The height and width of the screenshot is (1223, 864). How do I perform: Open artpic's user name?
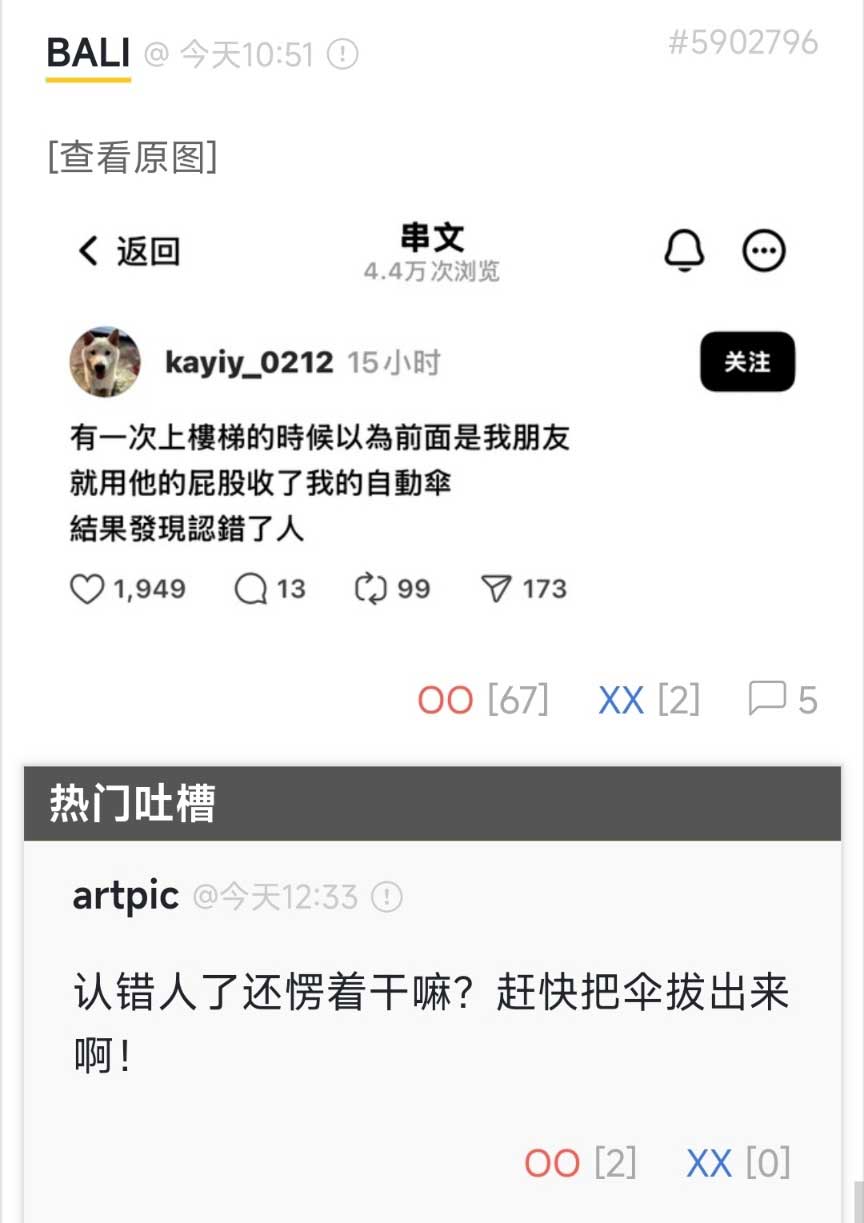coord(125,896)
